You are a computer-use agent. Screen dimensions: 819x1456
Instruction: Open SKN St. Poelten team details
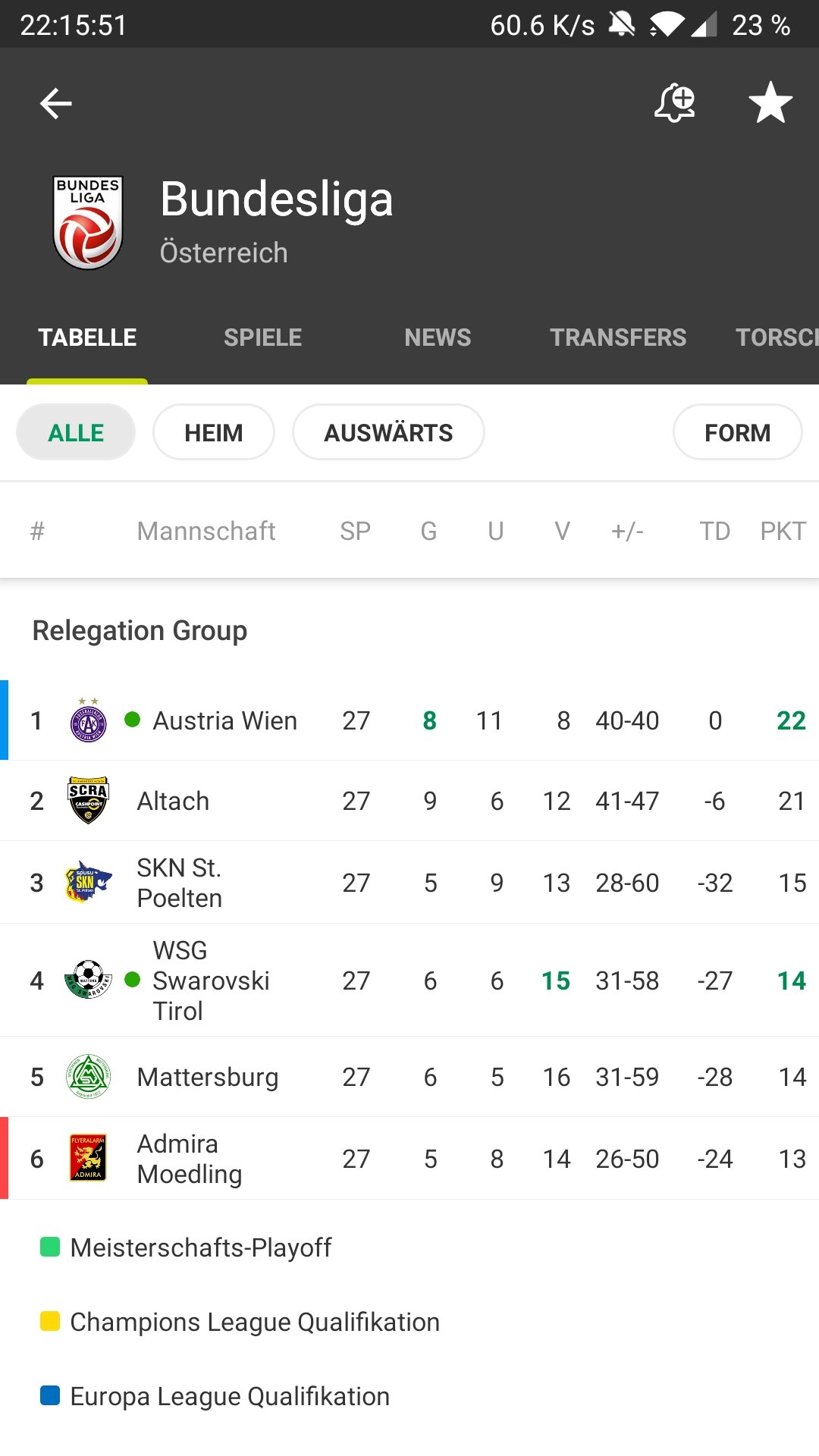[409, 883]
